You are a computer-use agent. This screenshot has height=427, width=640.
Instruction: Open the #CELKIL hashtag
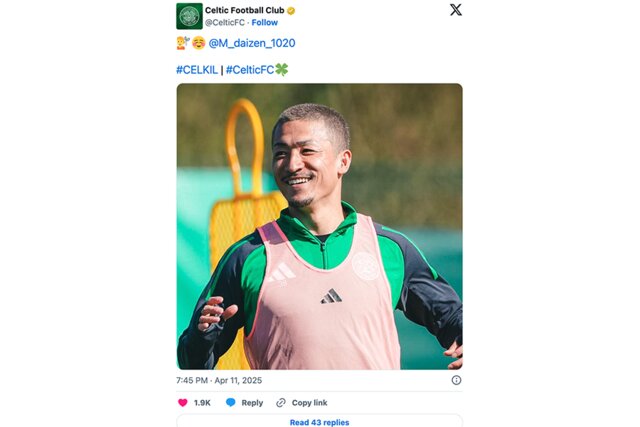pos(197,69)
